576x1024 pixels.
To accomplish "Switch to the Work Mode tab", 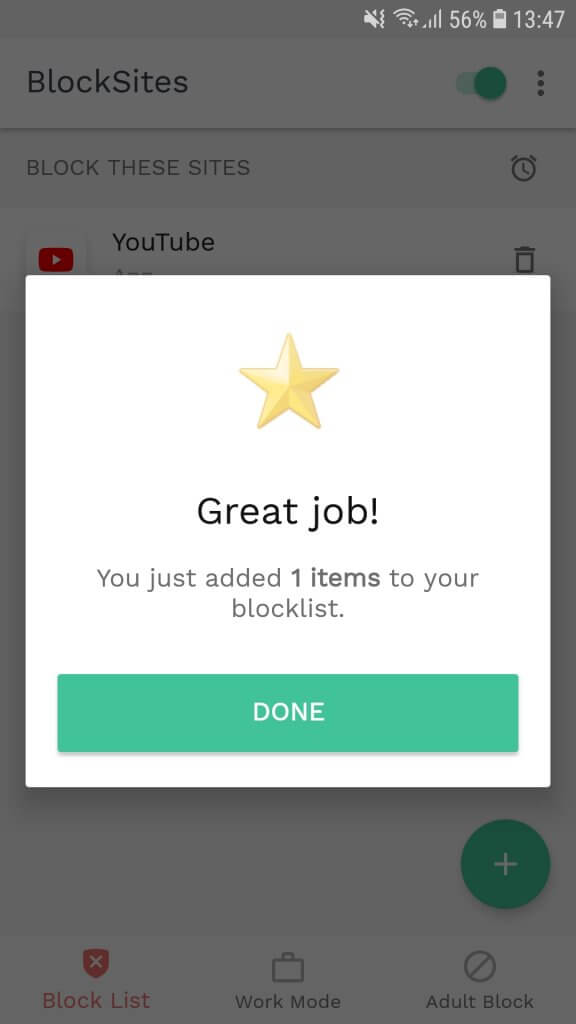I will [x=288, y=982].
